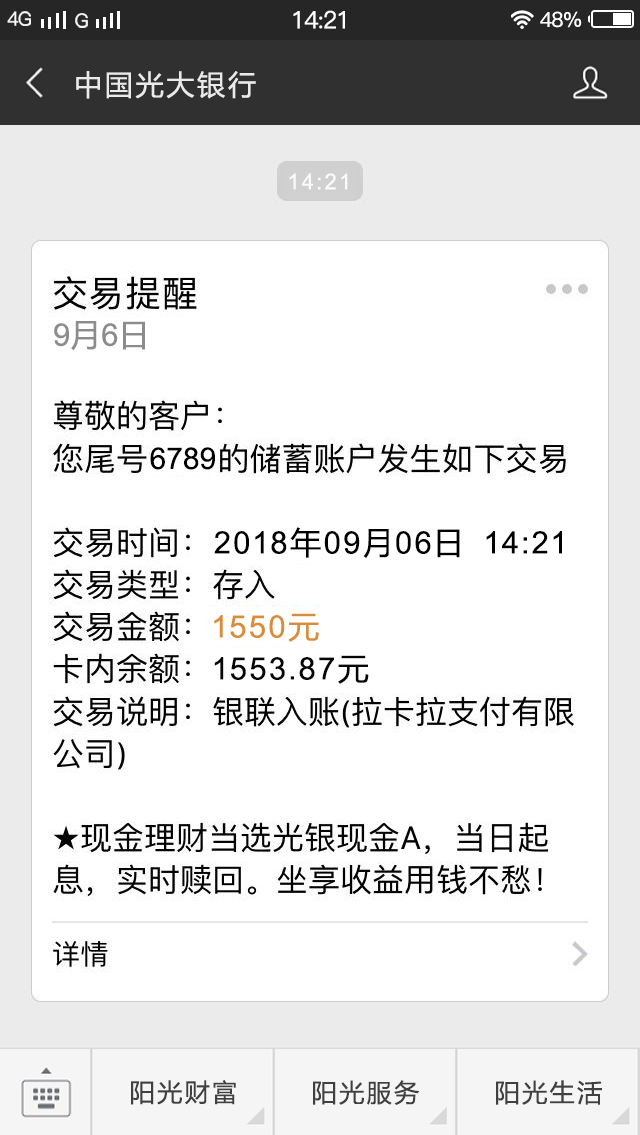The image size is (640, 1135).
Task: Open the 阳光服务 menu
Action: [x=365, y=1092]
